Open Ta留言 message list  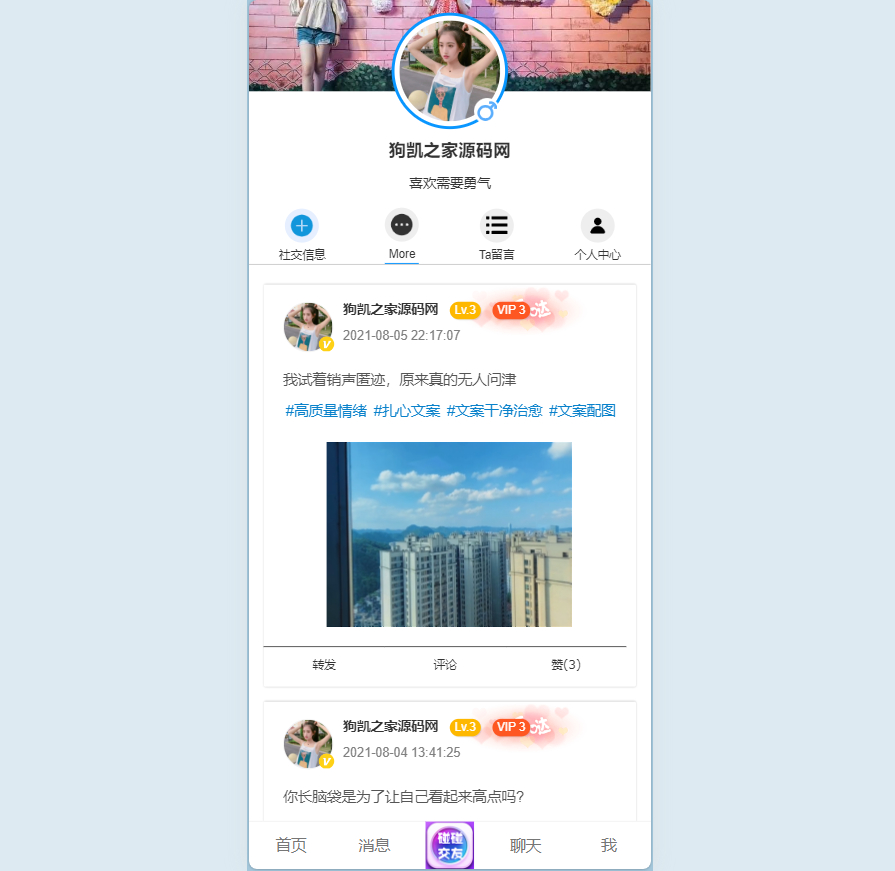[497, 225]
